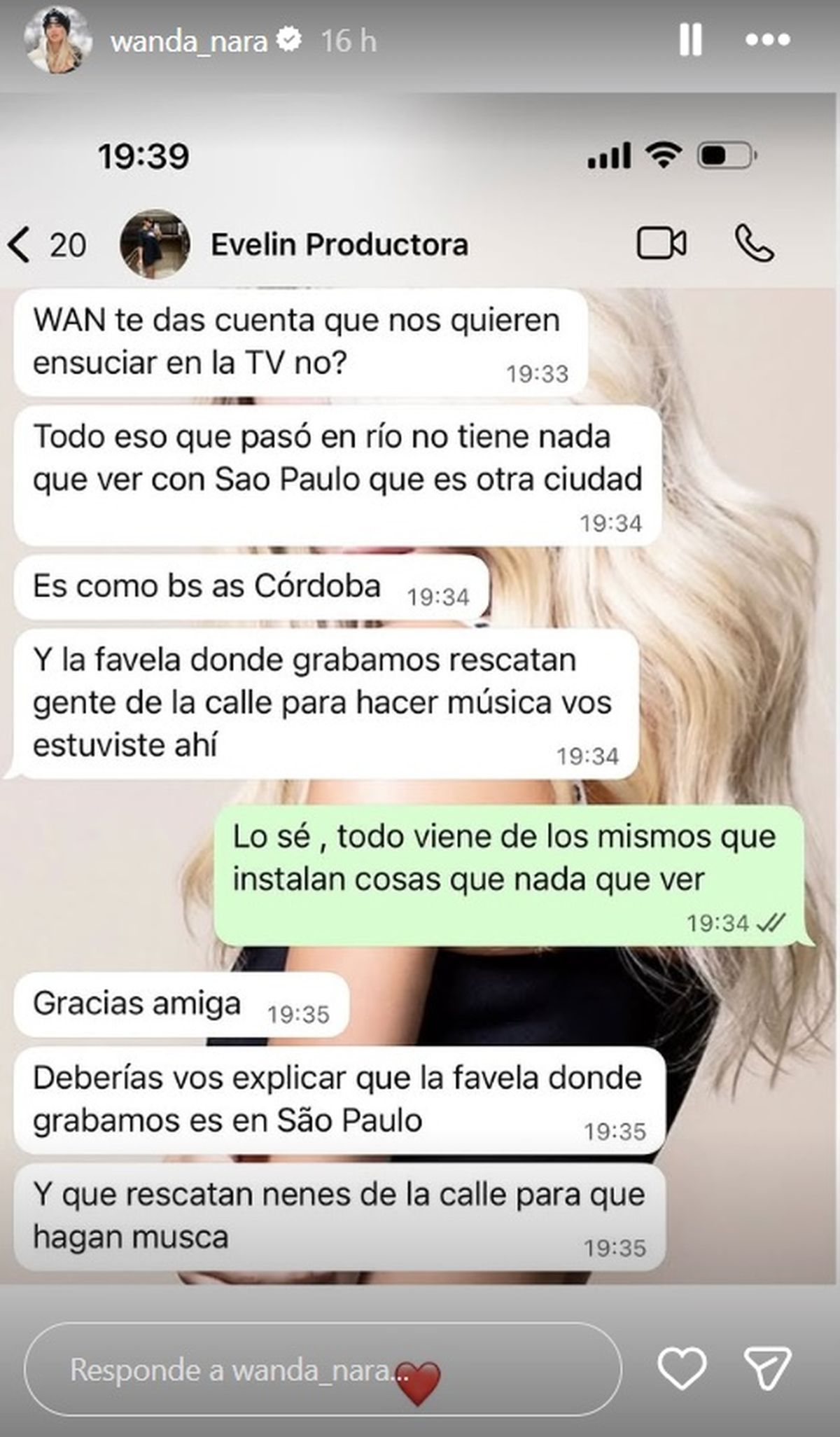Share the story via paper plane icon
840x1437 pixels.
[767, 1368]
